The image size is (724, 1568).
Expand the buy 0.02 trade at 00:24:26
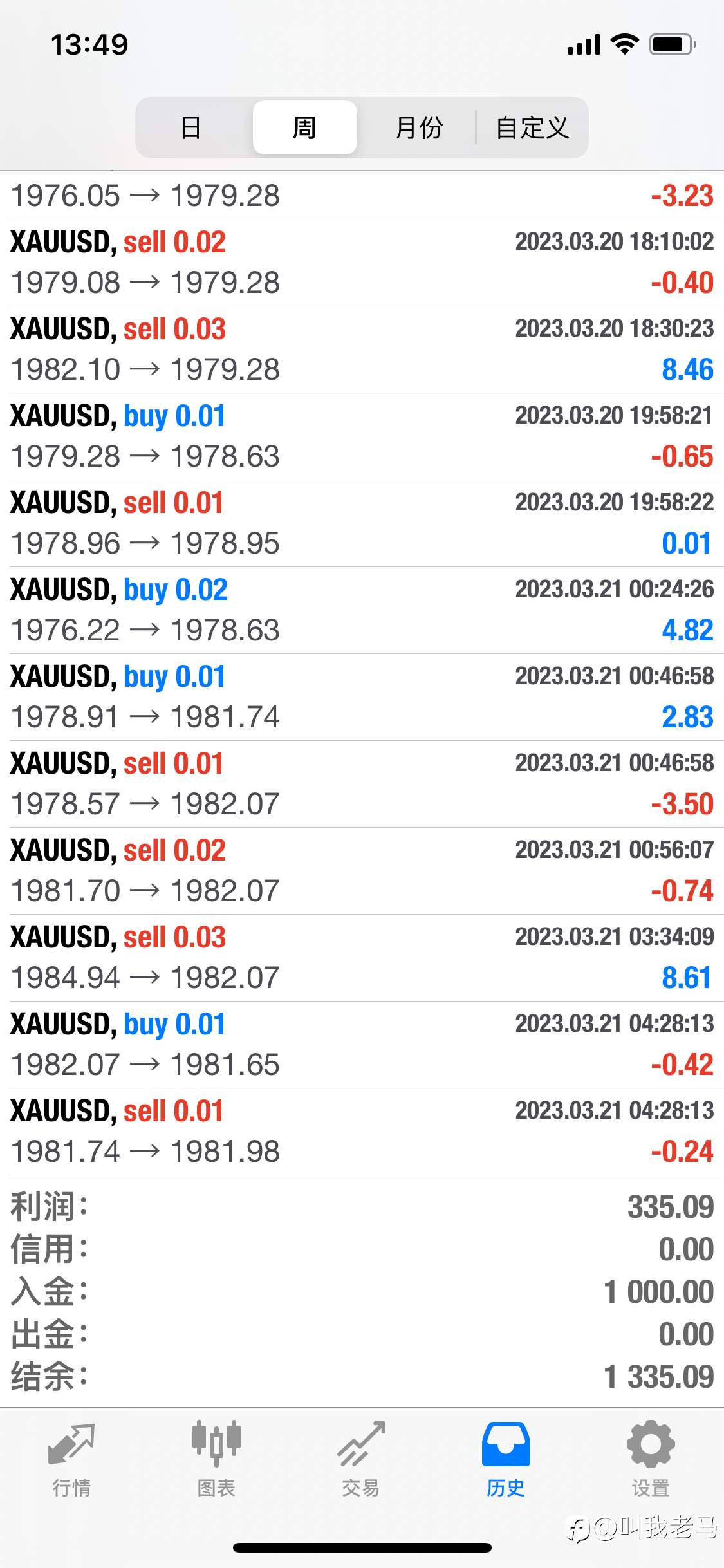[x=362, y=610]
